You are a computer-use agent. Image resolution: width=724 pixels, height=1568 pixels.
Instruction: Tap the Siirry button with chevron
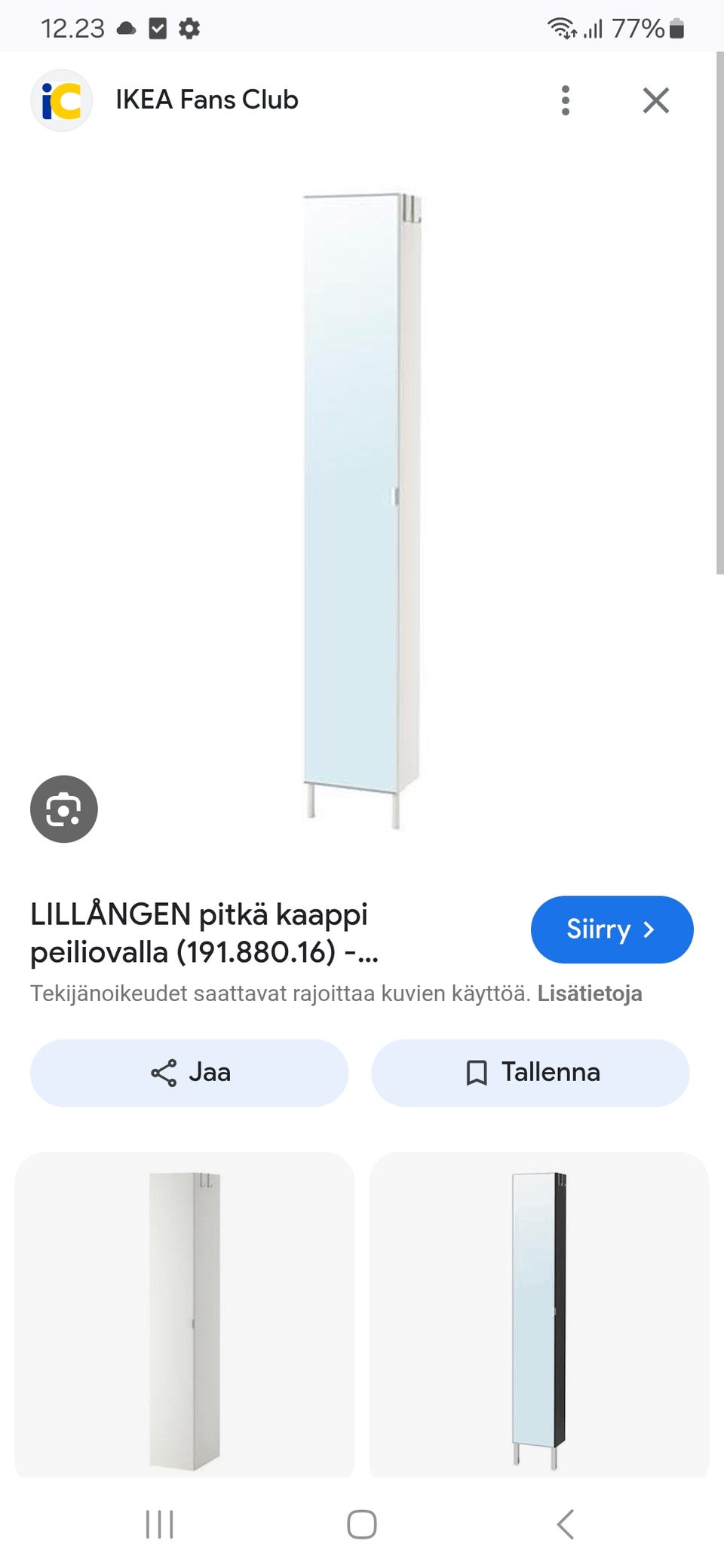tap(612, 929)
